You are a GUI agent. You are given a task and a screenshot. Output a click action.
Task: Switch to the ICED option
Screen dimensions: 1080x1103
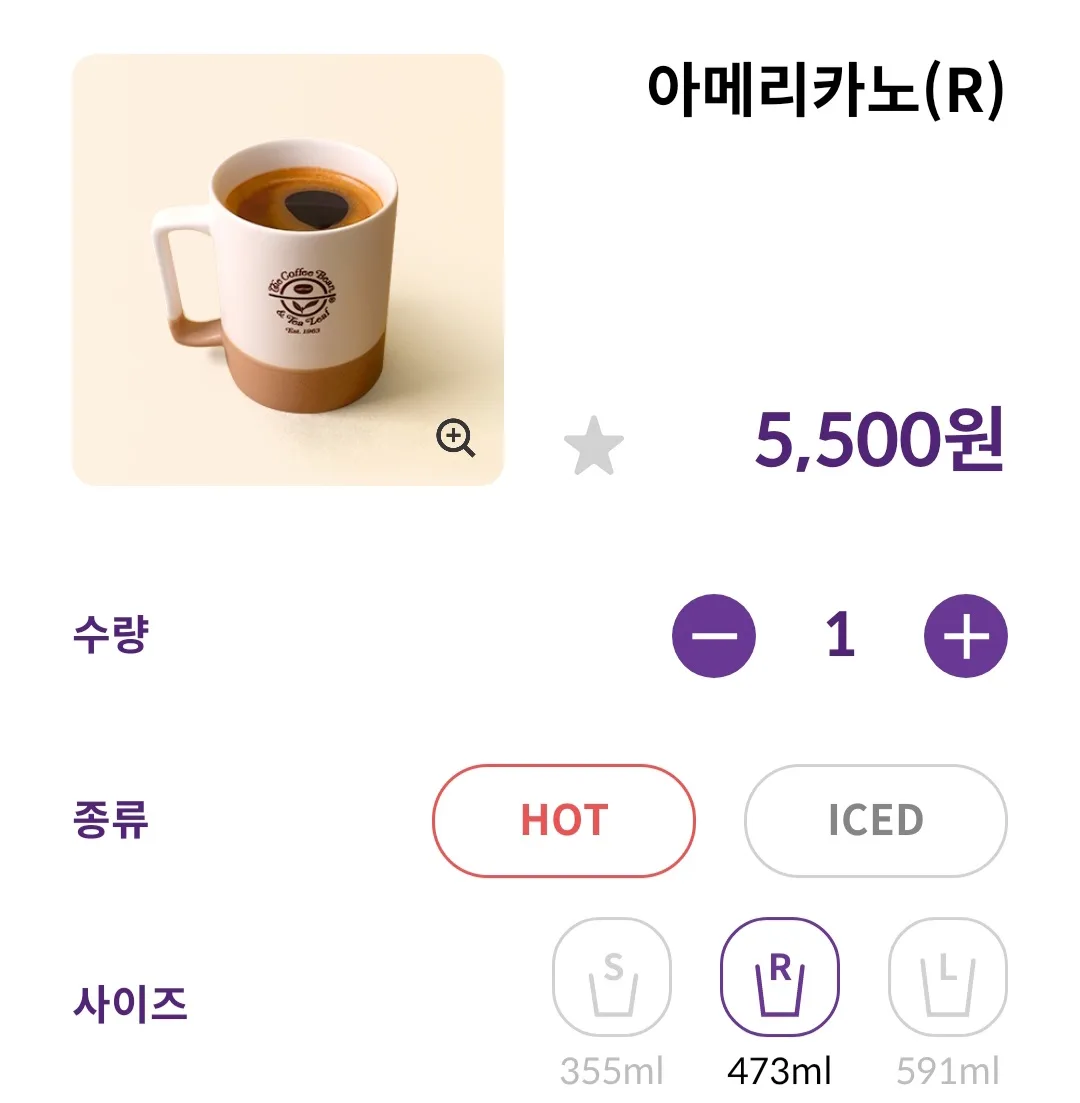tap(875, 821)
